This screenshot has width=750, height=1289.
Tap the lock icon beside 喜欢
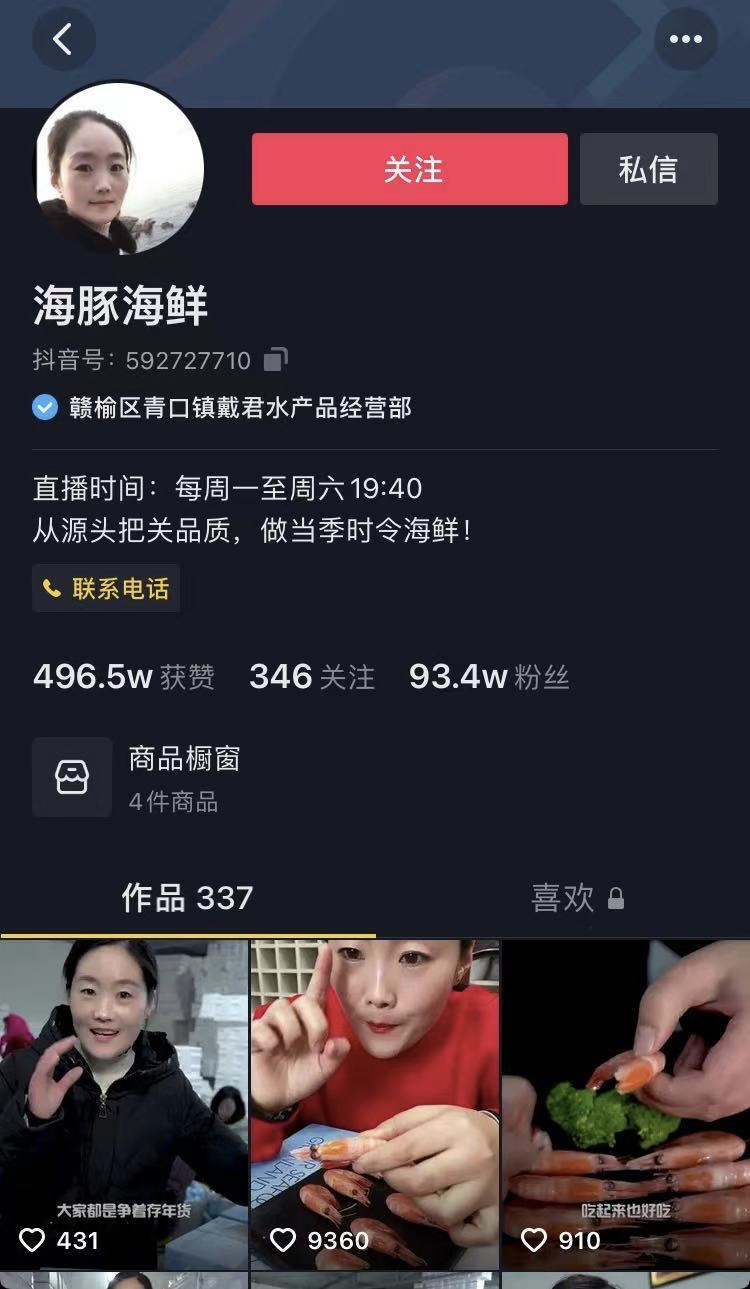pos(617,899)
